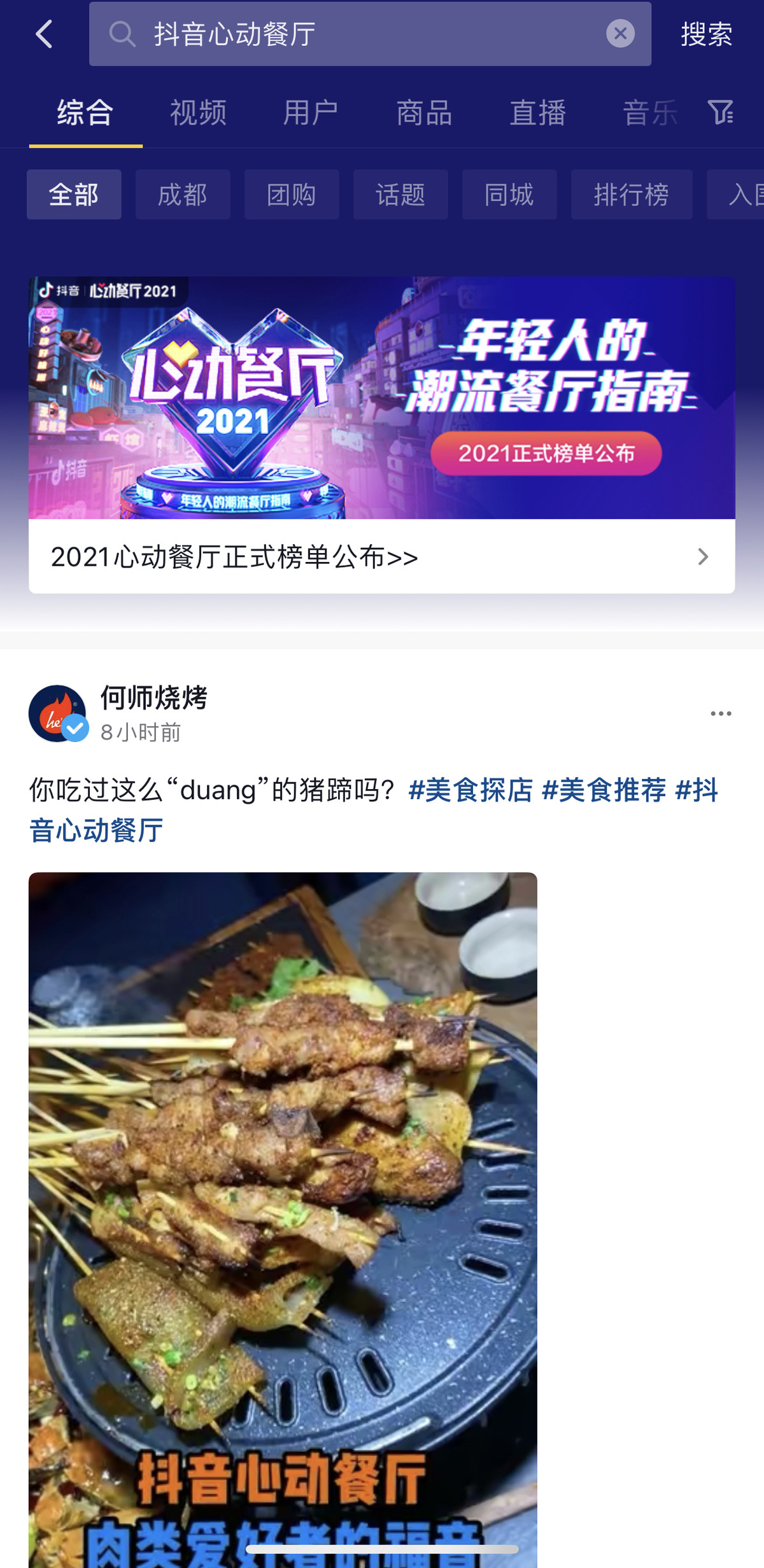Image resolution: width=764 pixels, height=1568 pixels.
Task: Select the 排行榜 filter chip
Action: click(631, 195)
